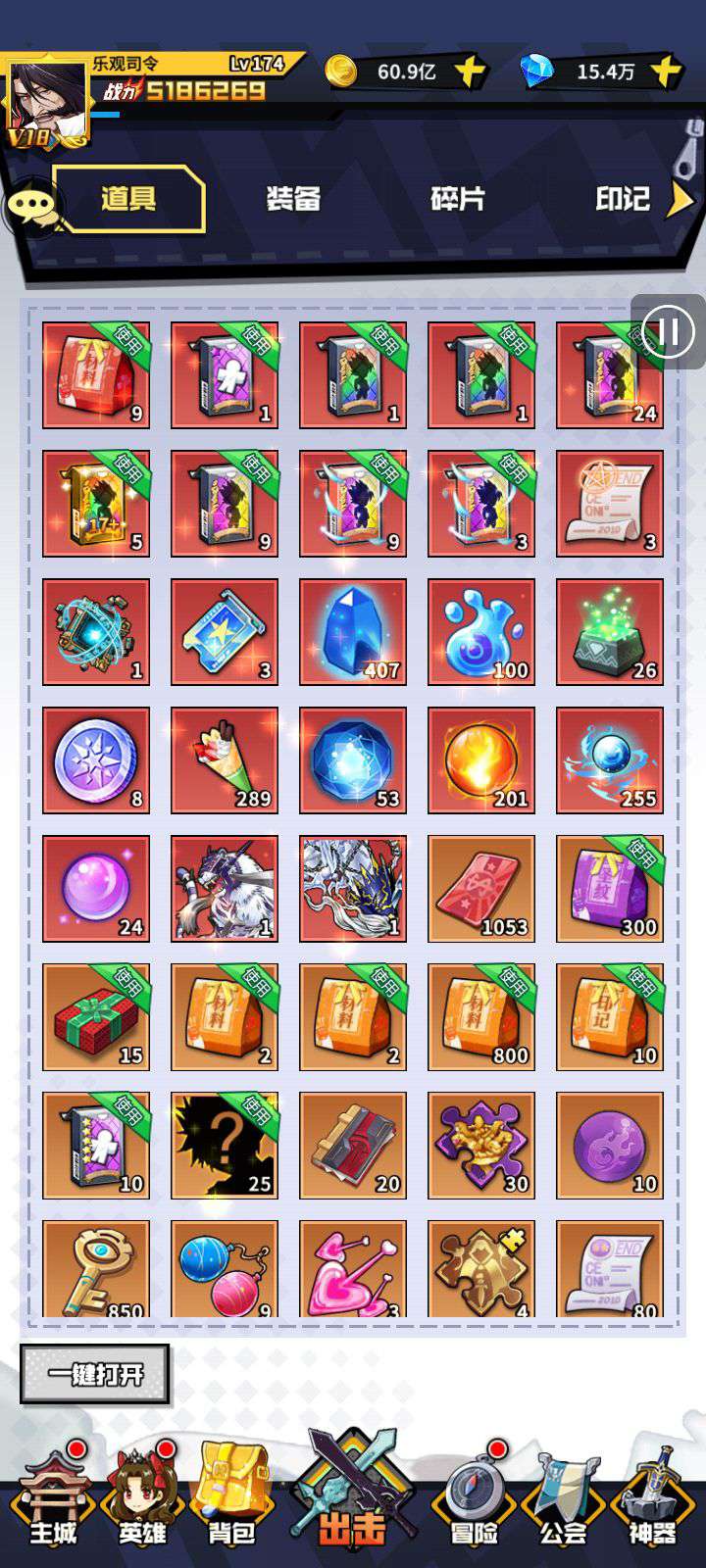Add more diamonds with plus

click(x=666, y=72)
